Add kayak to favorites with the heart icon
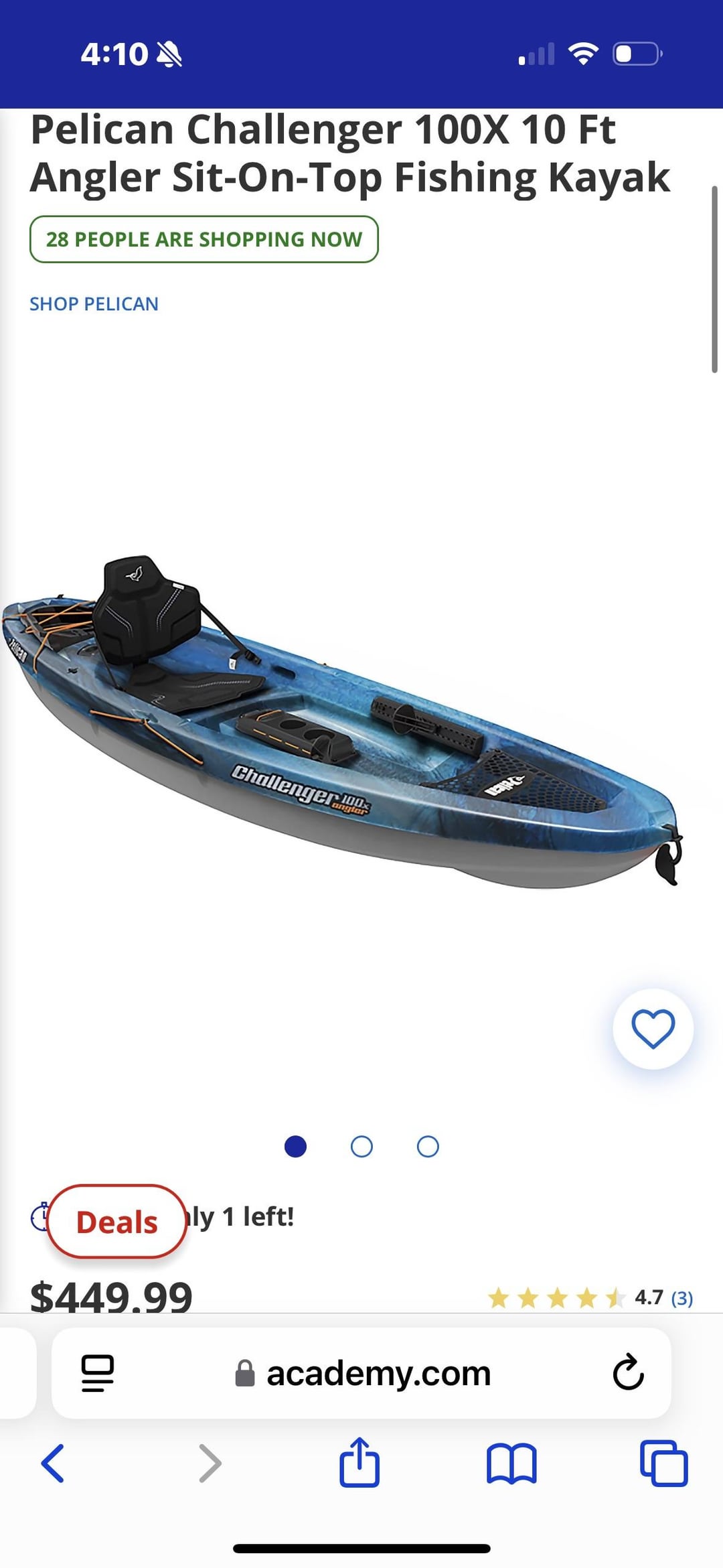The height and width of the screenshot is (1568, 723). (653, 1029)
